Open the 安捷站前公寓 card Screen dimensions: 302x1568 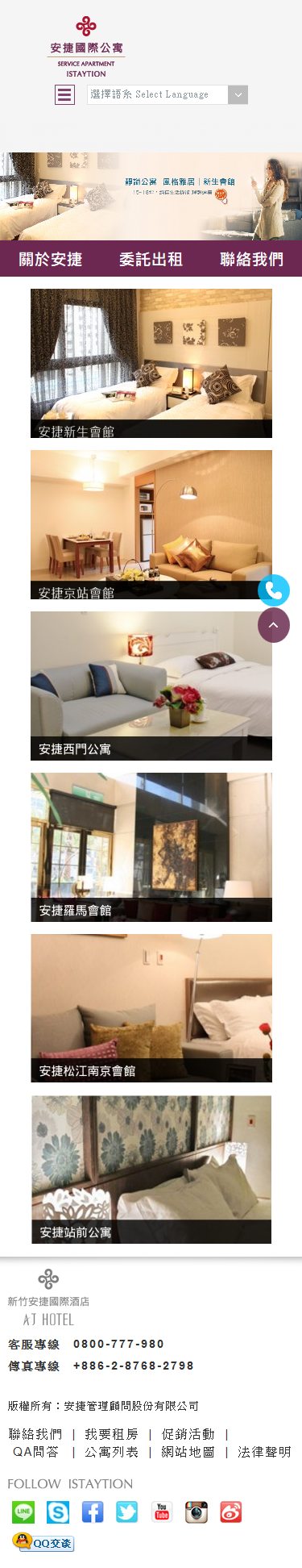pyautogui.click(x=151, y=1170)
